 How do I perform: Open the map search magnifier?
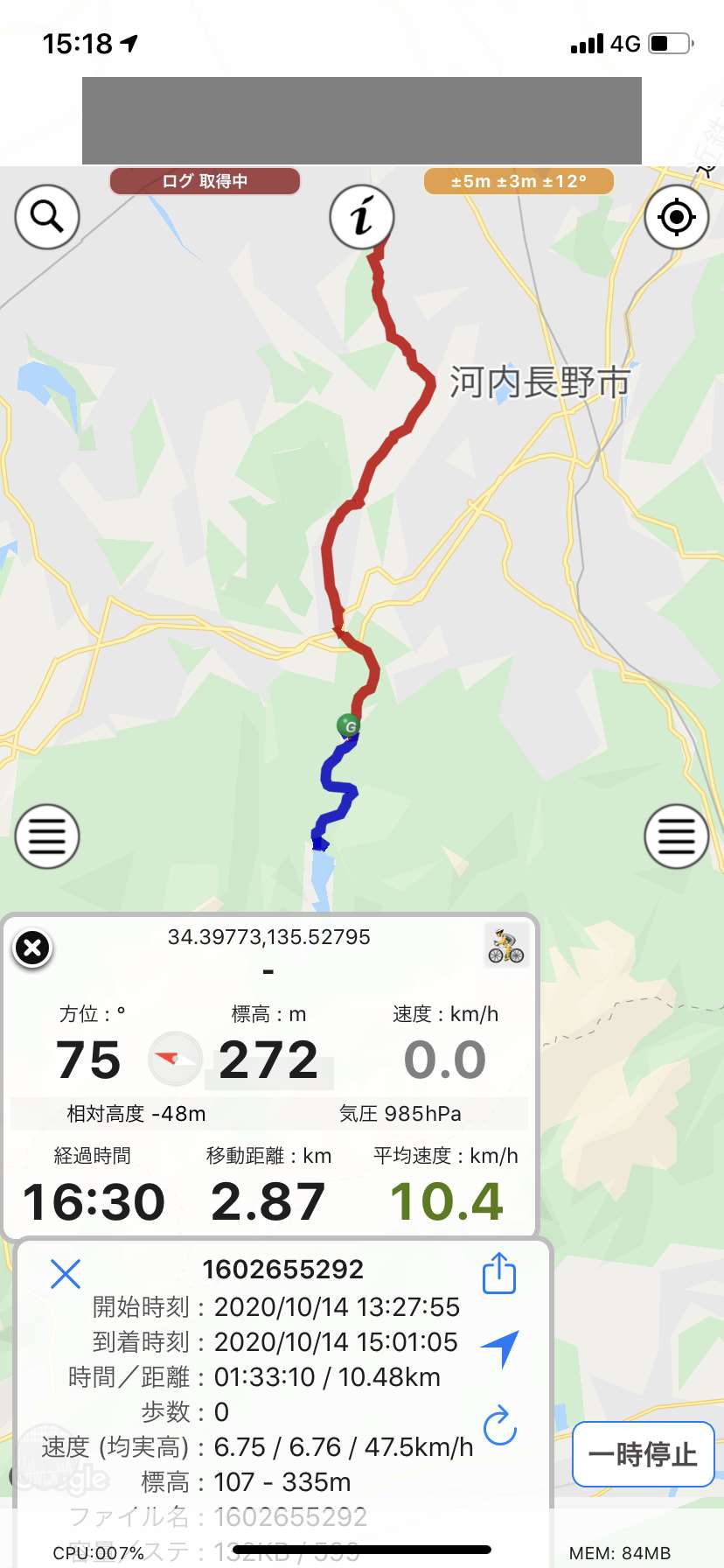click(47, 216)
